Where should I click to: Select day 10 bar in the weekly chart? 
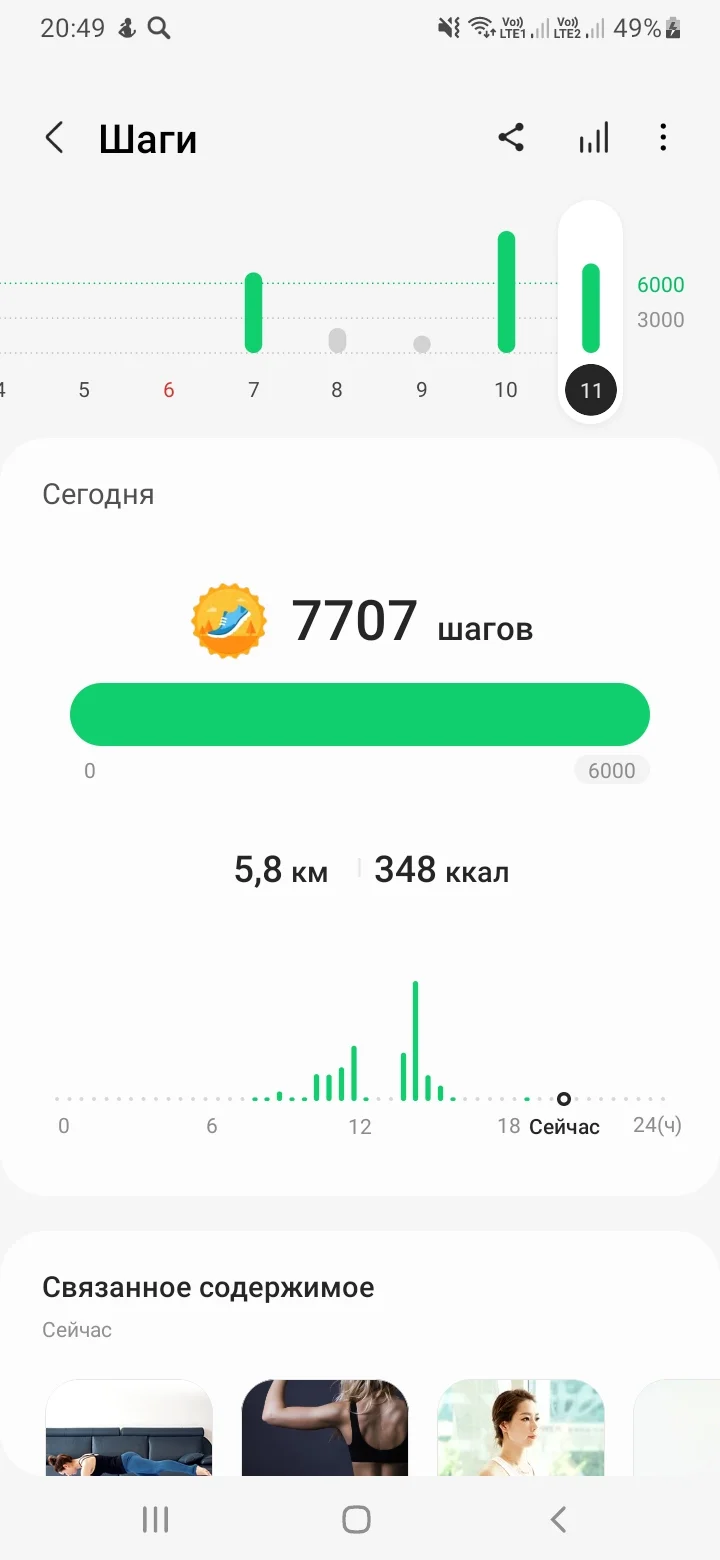click(506, 290)
